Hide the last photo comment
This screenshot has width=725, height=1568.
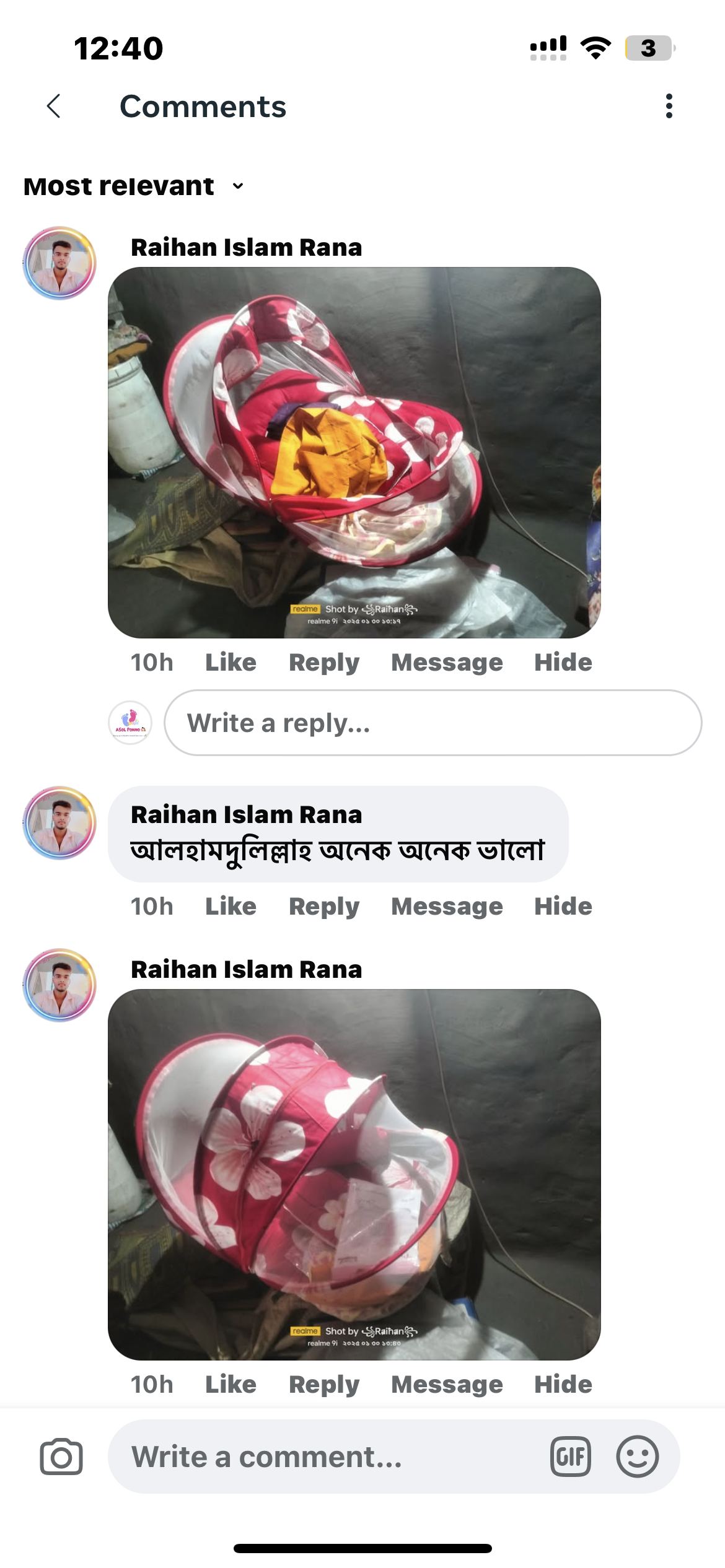coord(563,1384)
